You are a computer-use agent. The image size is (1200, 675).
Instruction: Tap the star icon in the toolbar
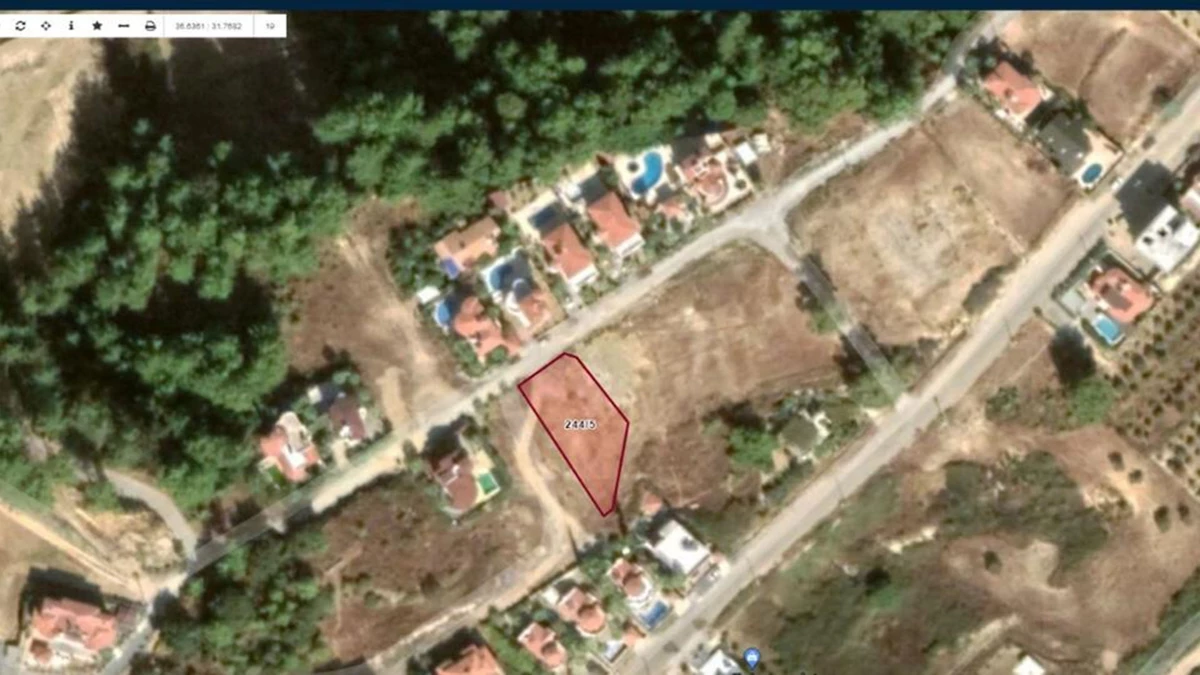point(97,26)
